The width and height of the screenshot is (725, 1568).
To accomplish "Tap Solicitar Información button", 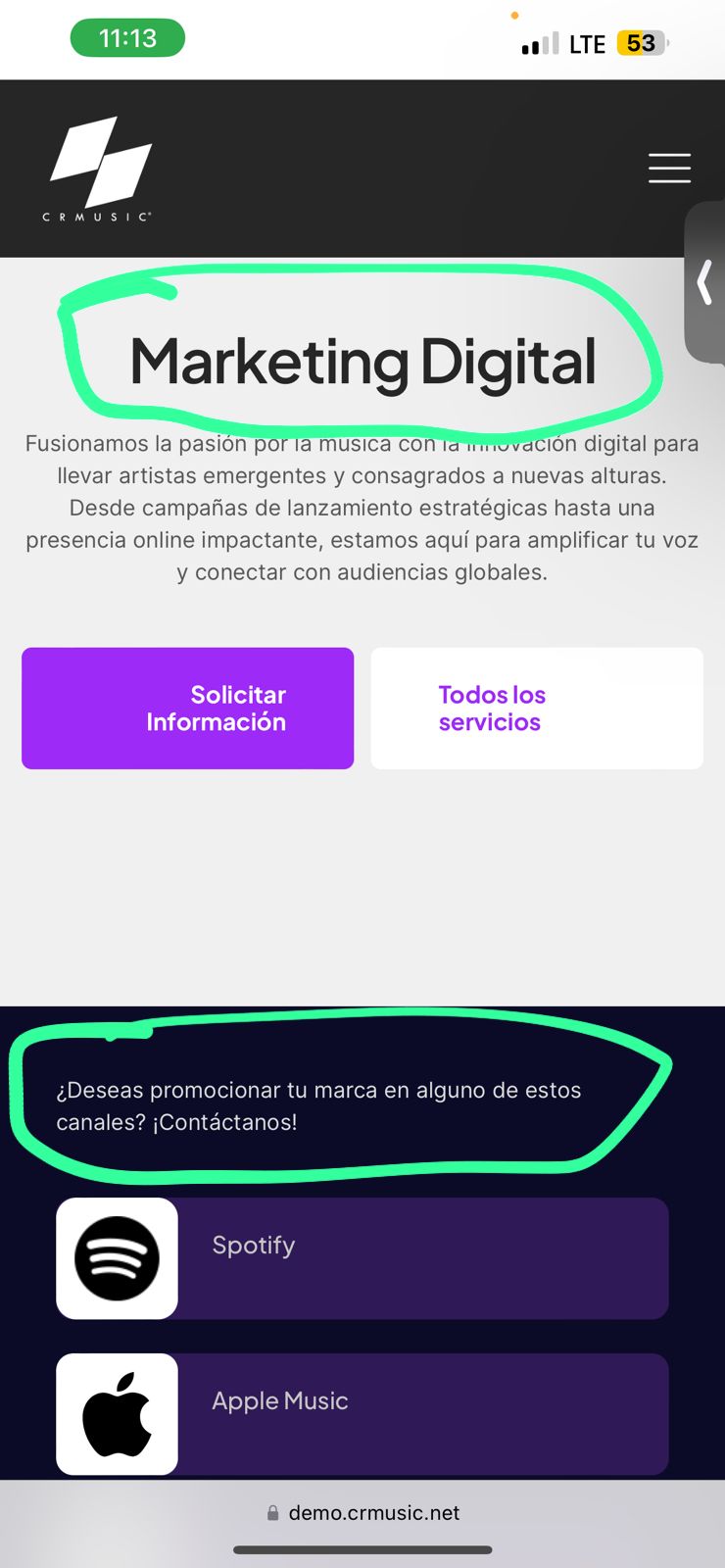I will tap(187, 708).
